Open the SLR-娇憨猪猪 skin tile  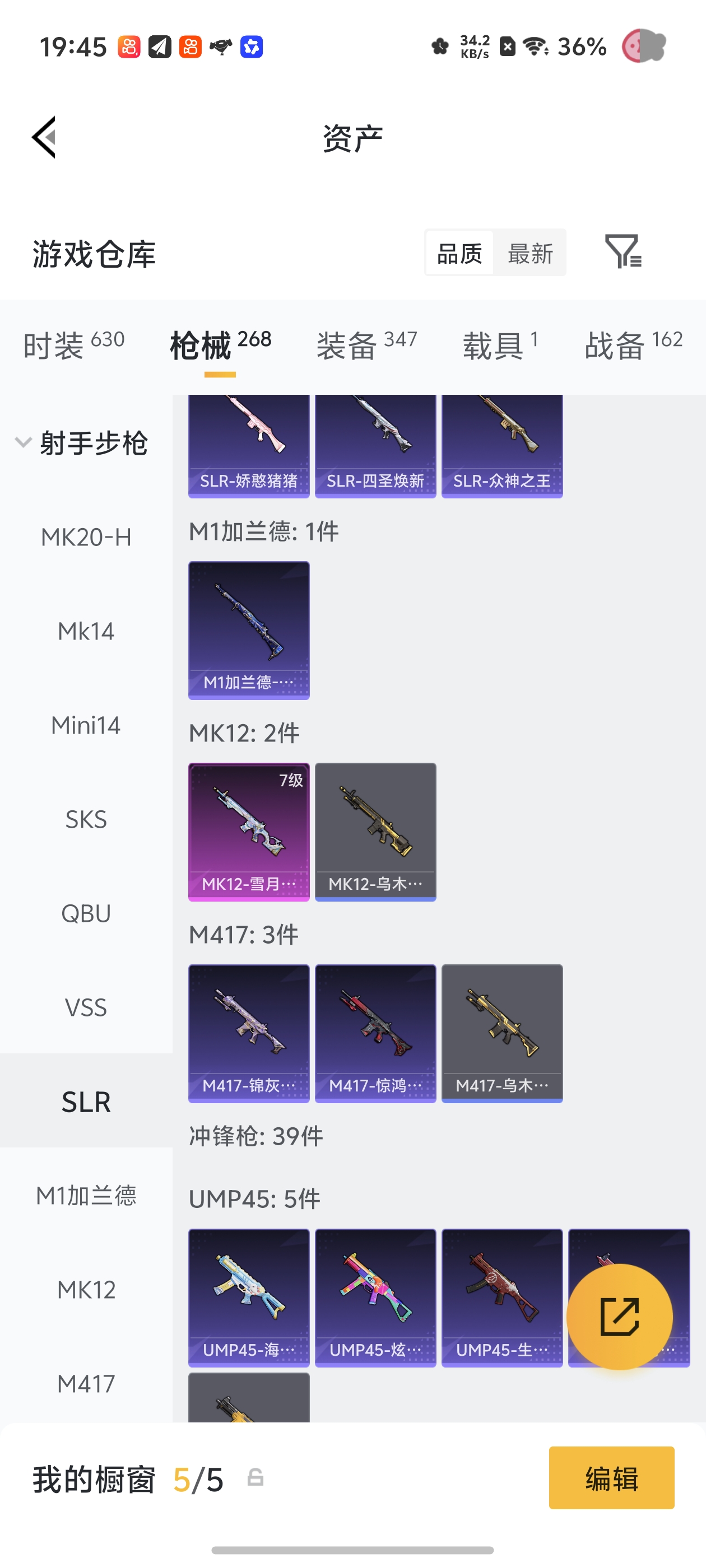pyautogui.click(x=249, y=446)
